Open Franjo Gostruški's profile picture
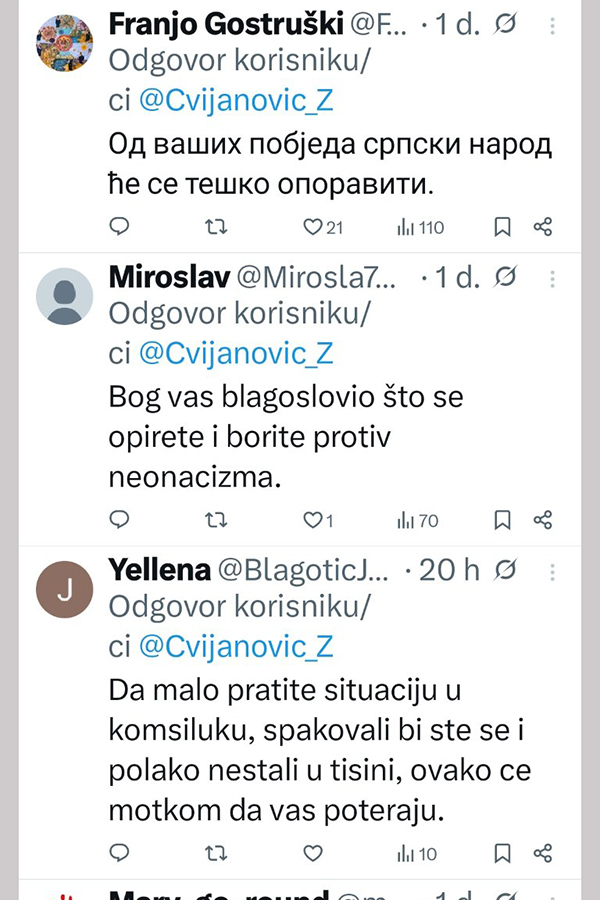 65,43
